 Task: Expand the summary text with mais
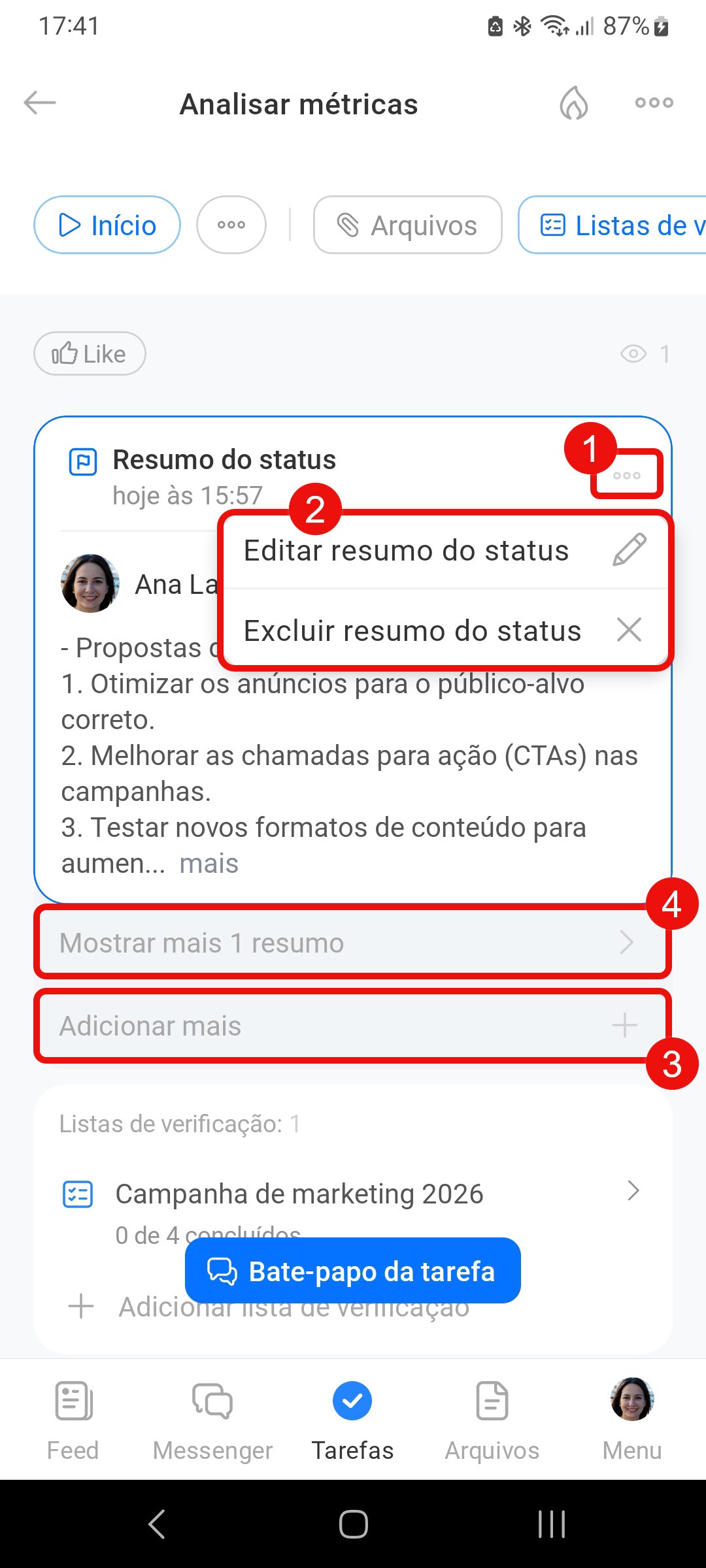[x=209, y=864]
